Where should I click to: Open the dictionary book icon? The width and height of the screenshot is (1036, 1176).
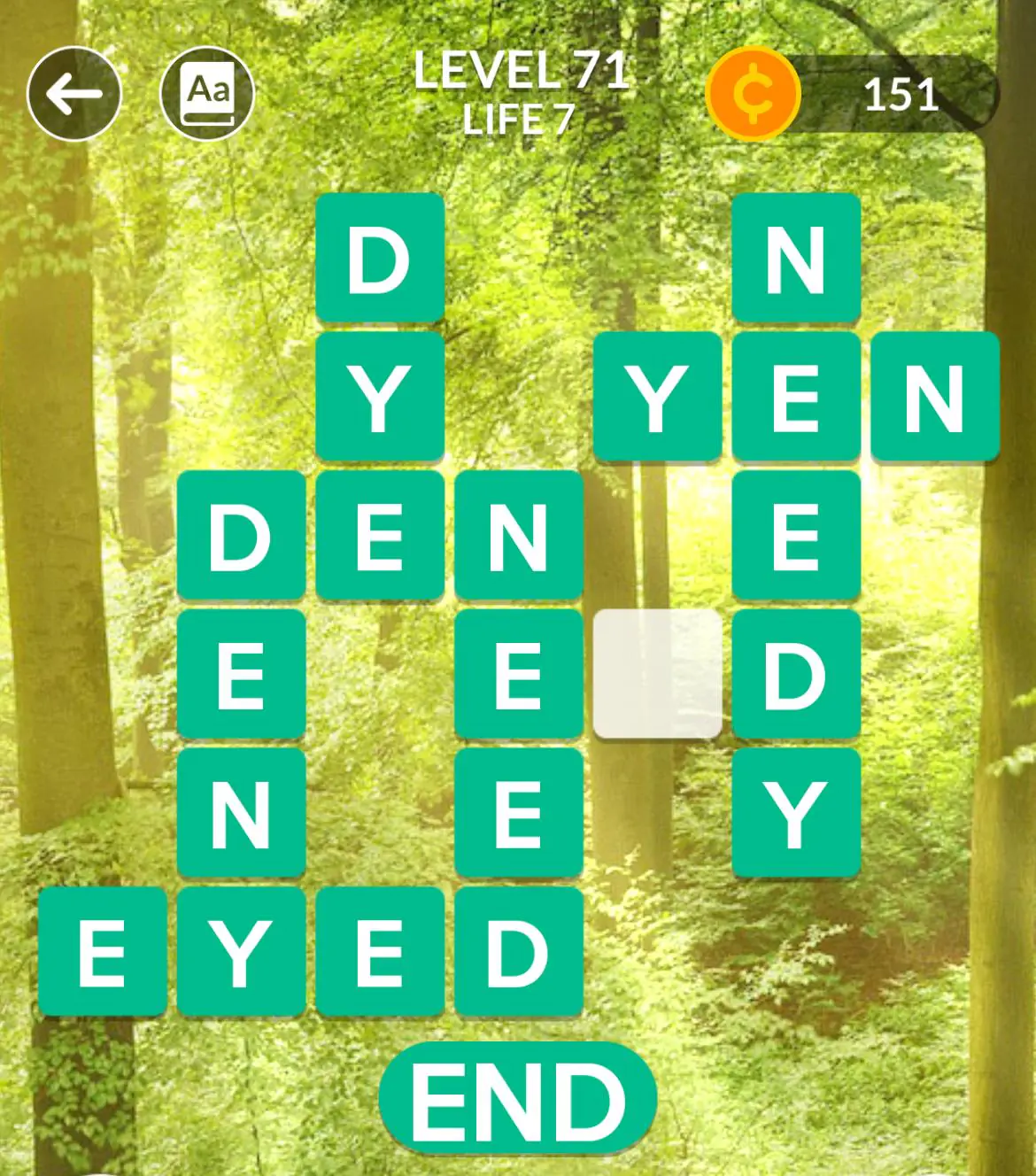(207, 94)
